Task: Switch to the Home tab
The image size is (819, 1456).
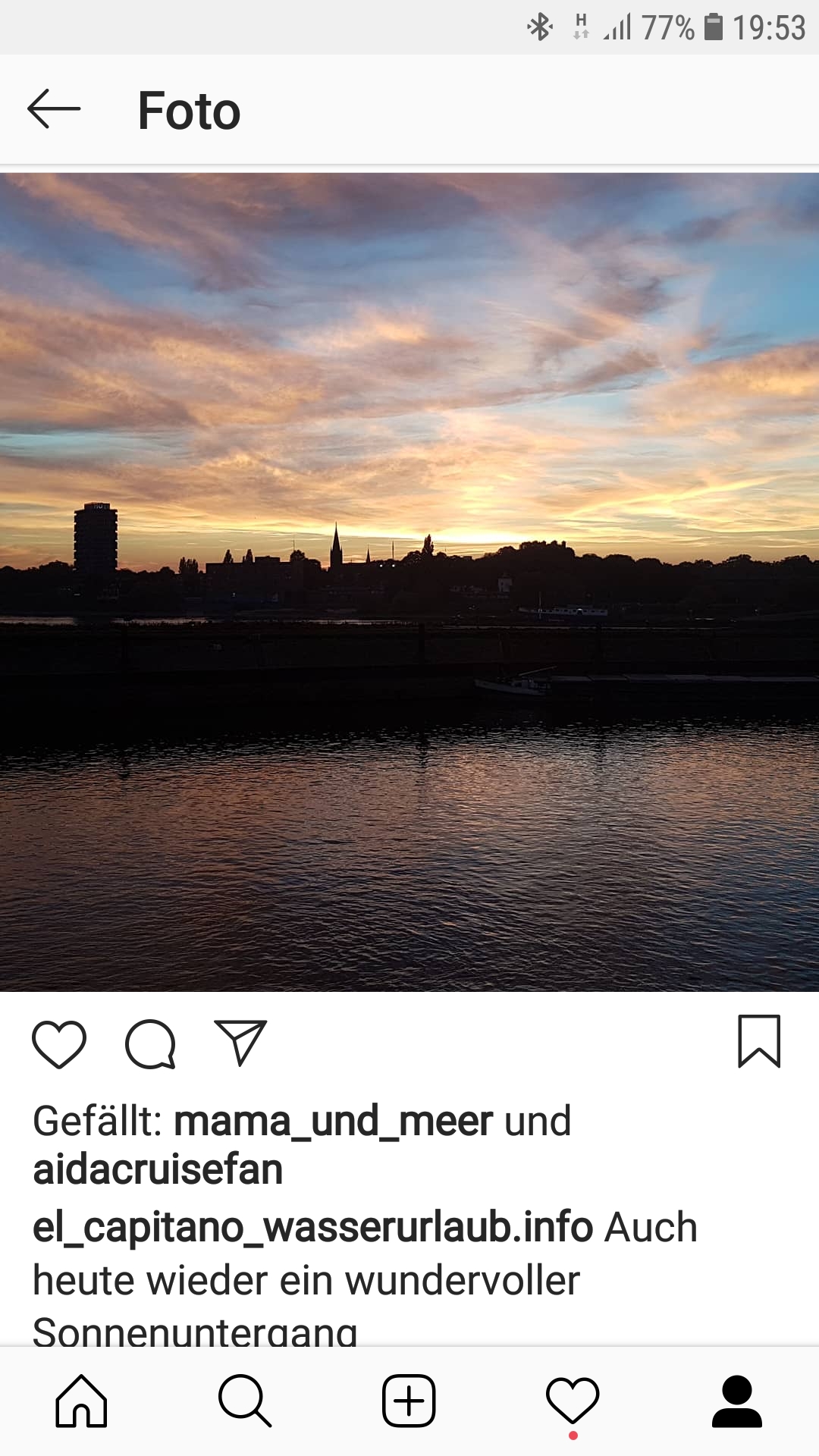Action: 81,1401
